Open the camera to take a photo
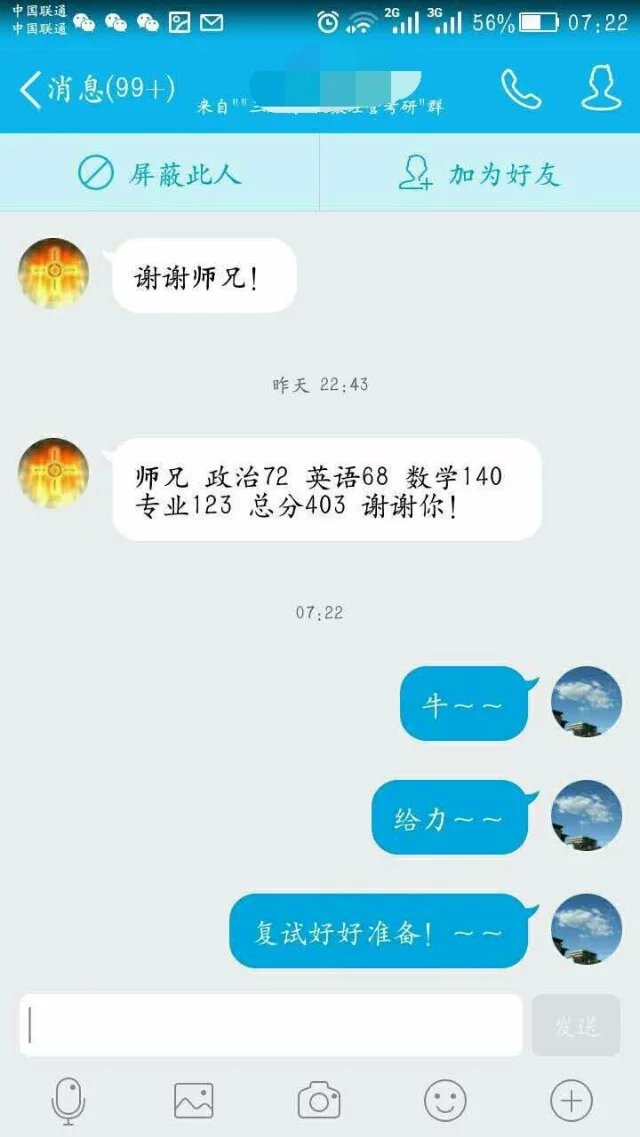 [x=319, y=1101]
